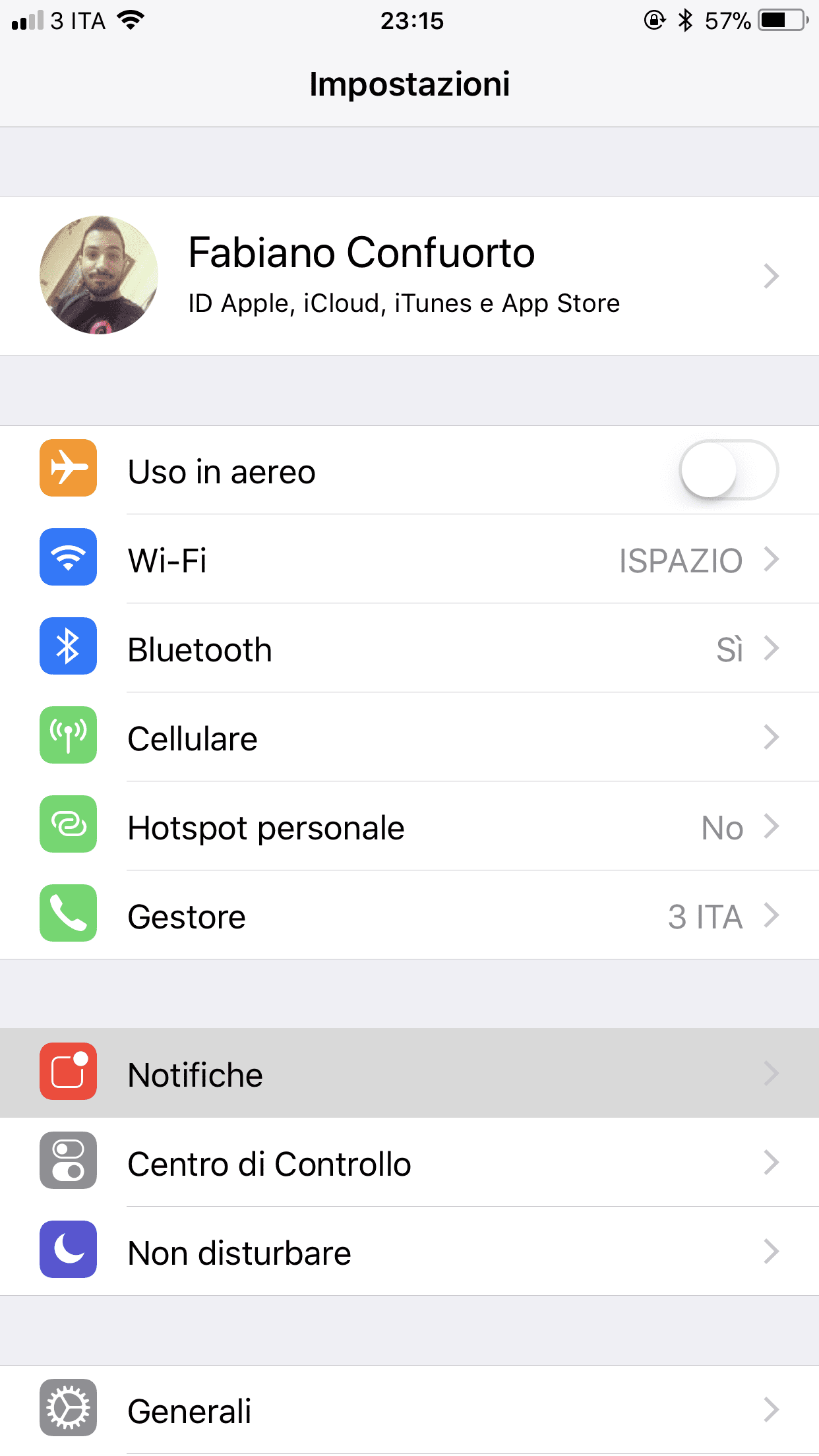
Task: Open Non disturbare settings
Action: click(x=409, y=1252)
